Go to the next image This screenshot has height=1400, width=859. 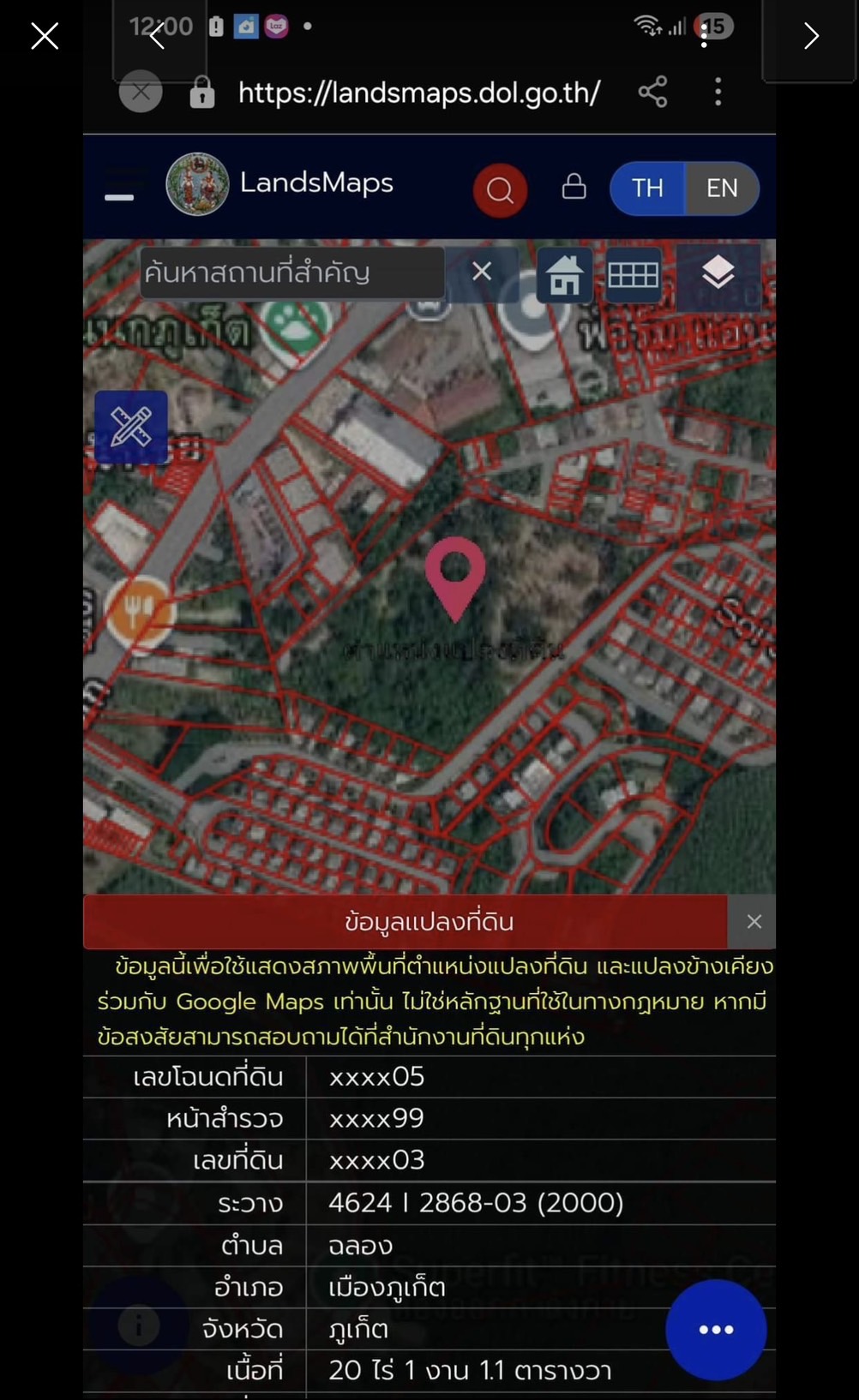coord(810,37)
